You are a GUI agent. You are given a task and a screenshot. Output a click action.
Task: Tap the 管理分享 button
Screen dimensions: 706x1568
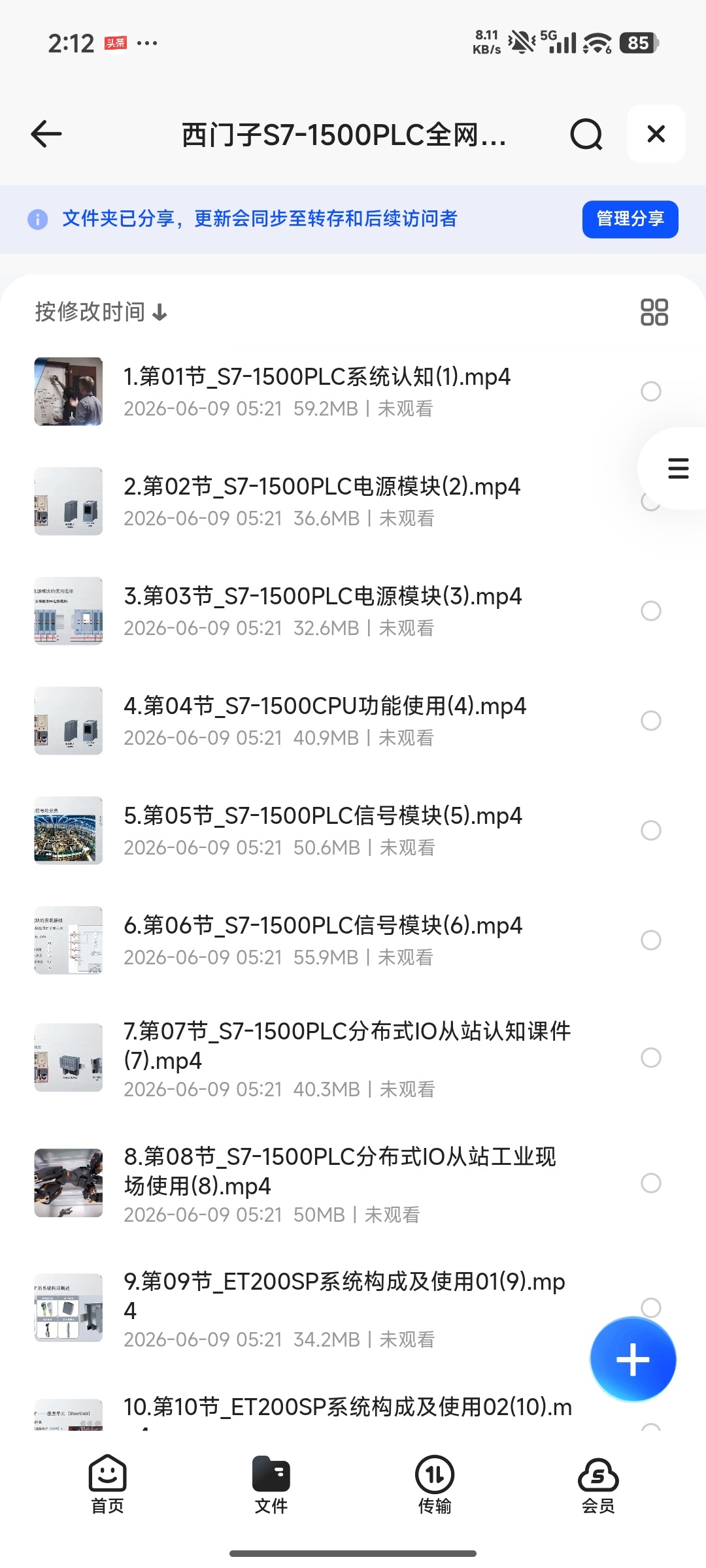pos(630,220)
